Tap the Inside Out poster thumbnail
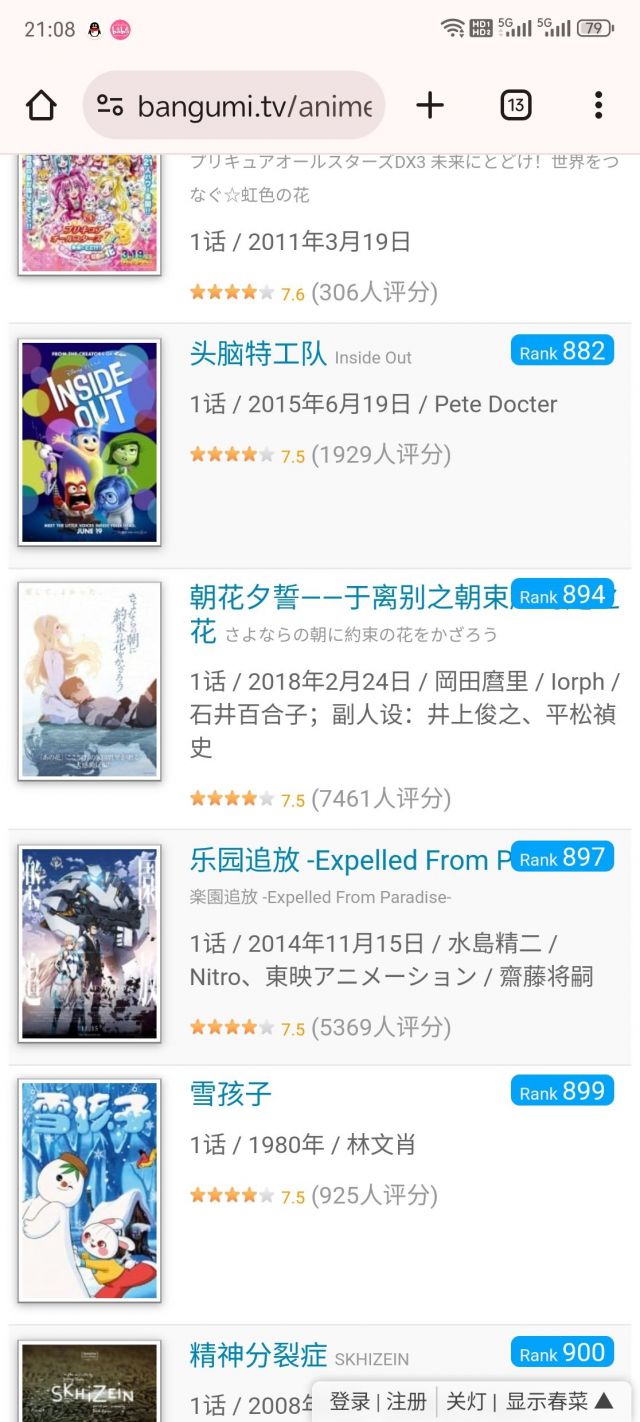The image size is (640, 1422). [x=89, y=442]
